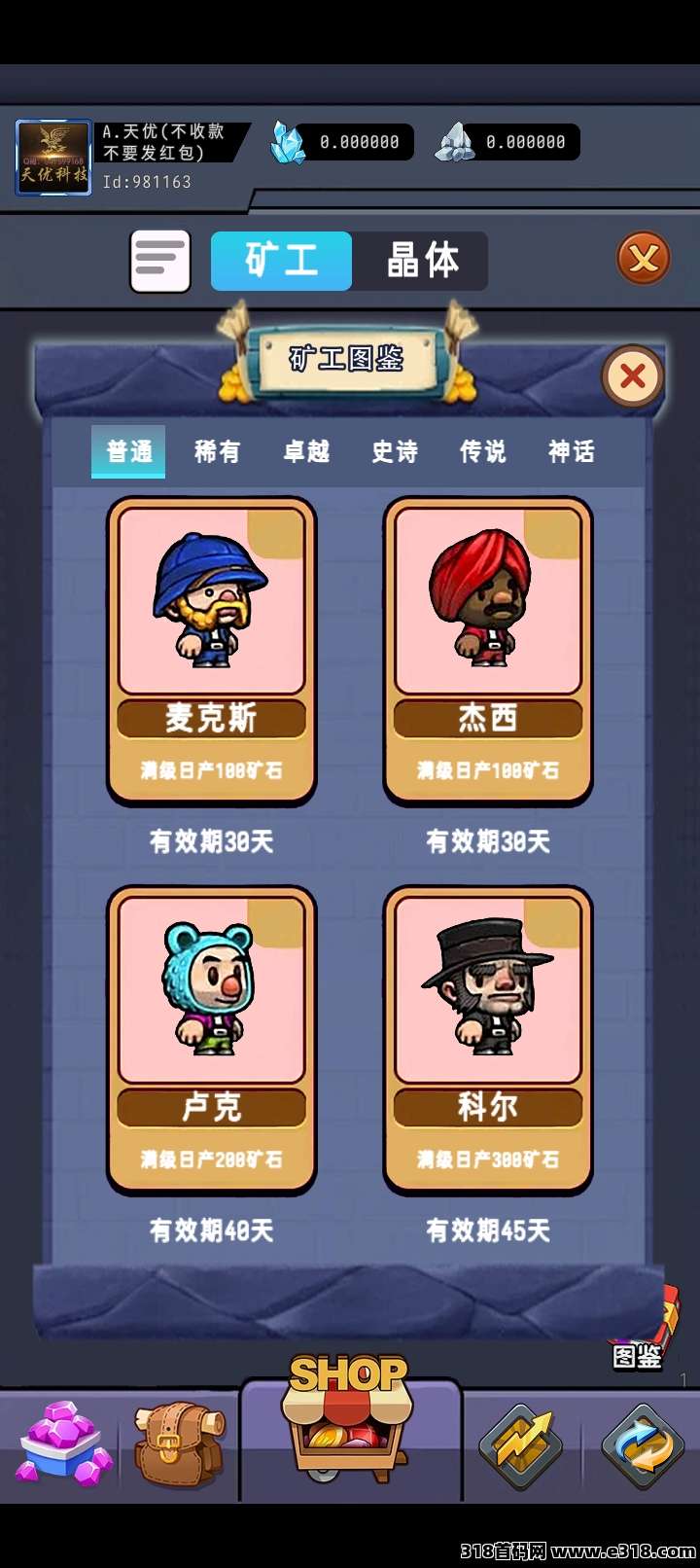
Task: Switch to the 矿工 tab
Action: pos(281,261)
